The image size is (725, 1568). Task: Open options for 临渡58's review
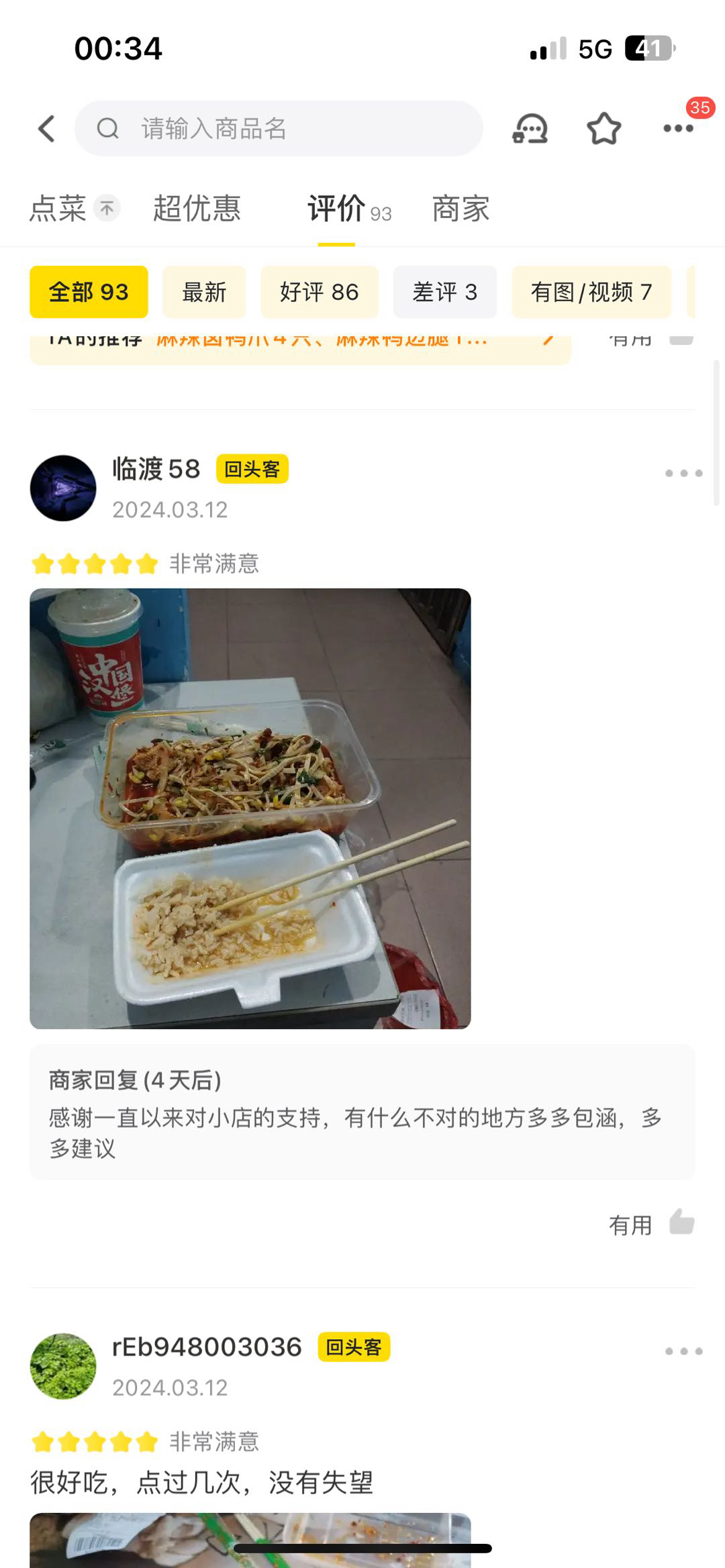[x=683, y=473]
